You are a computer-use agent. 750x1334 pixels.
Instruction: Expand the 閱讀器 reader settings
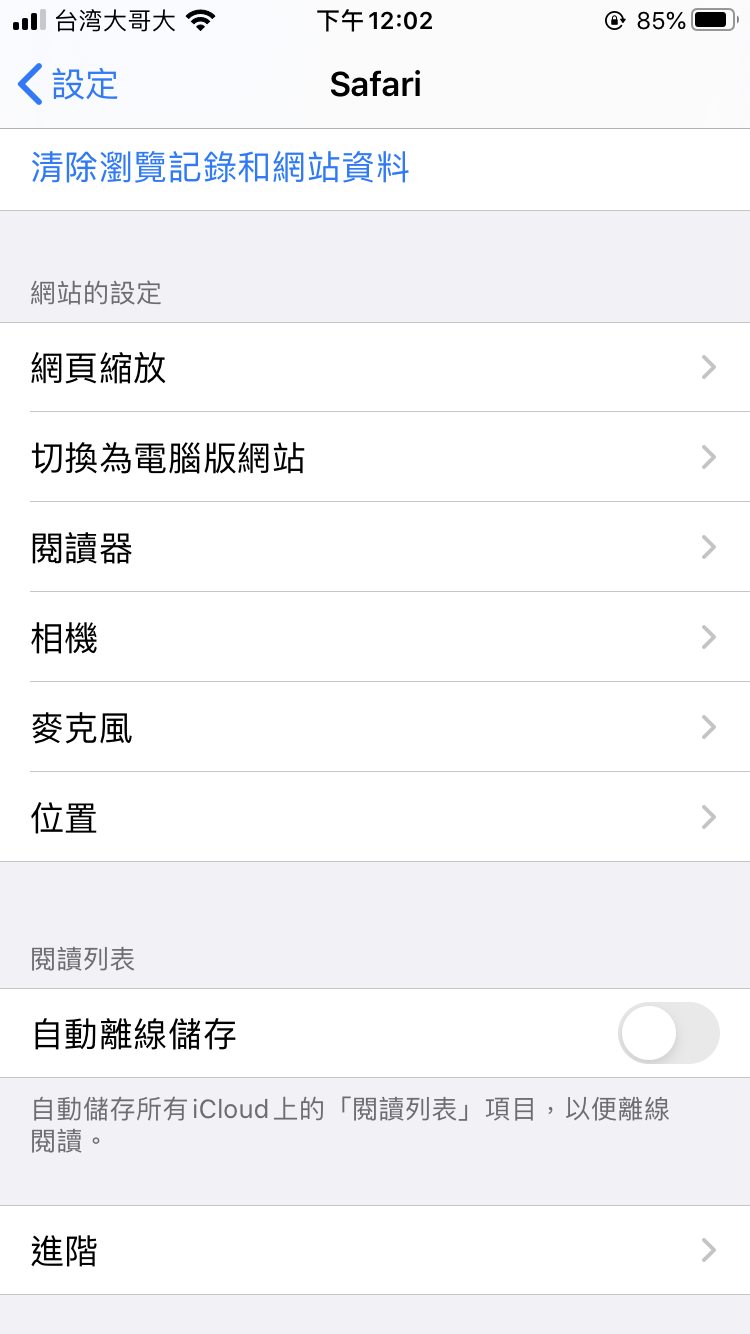pyautogui.click(x=375, y=547)
